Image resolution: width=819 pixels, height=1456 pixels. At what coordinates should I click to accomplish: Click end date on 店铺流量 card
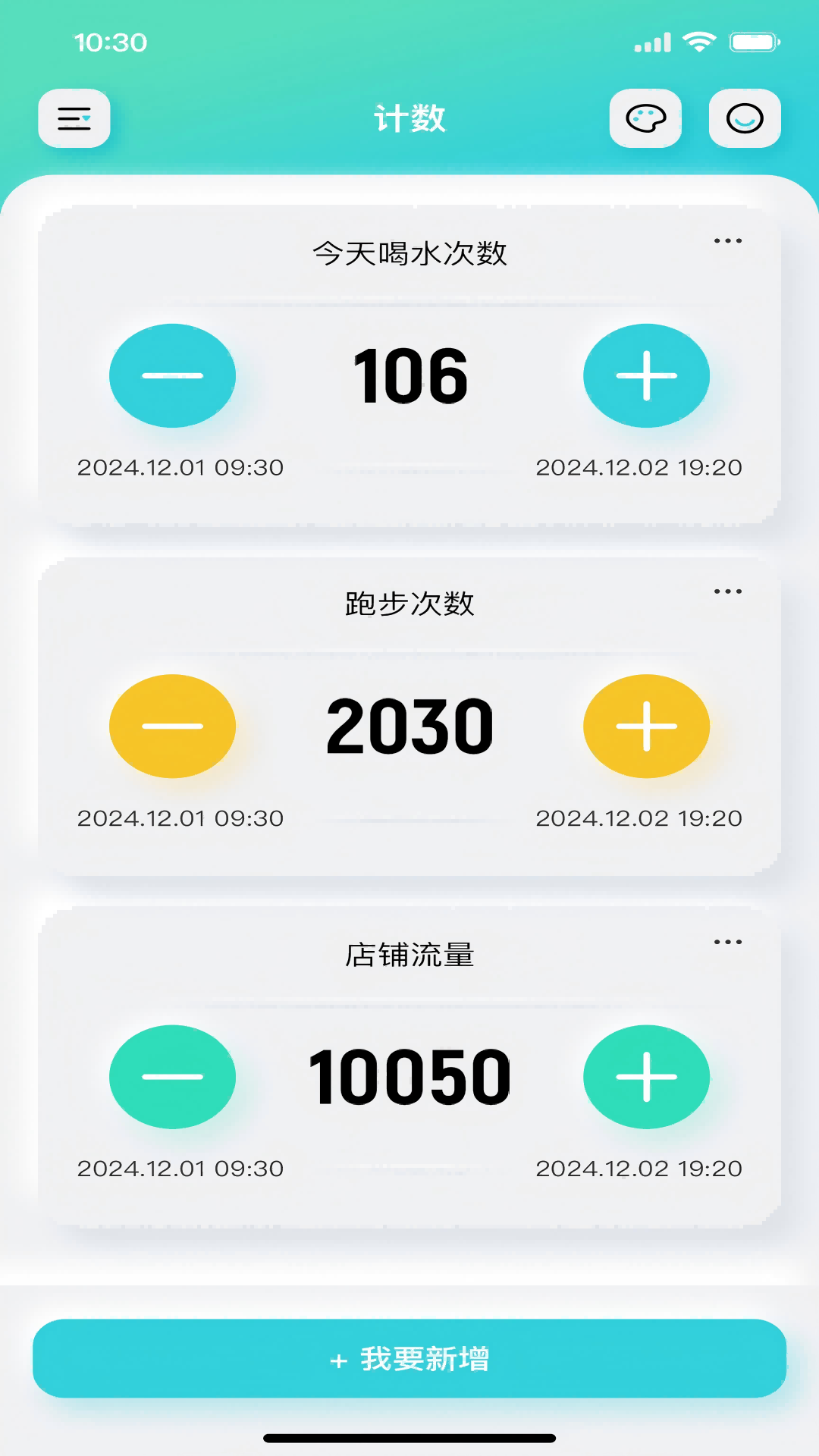pyautogui.click(x=639, y=1168)
